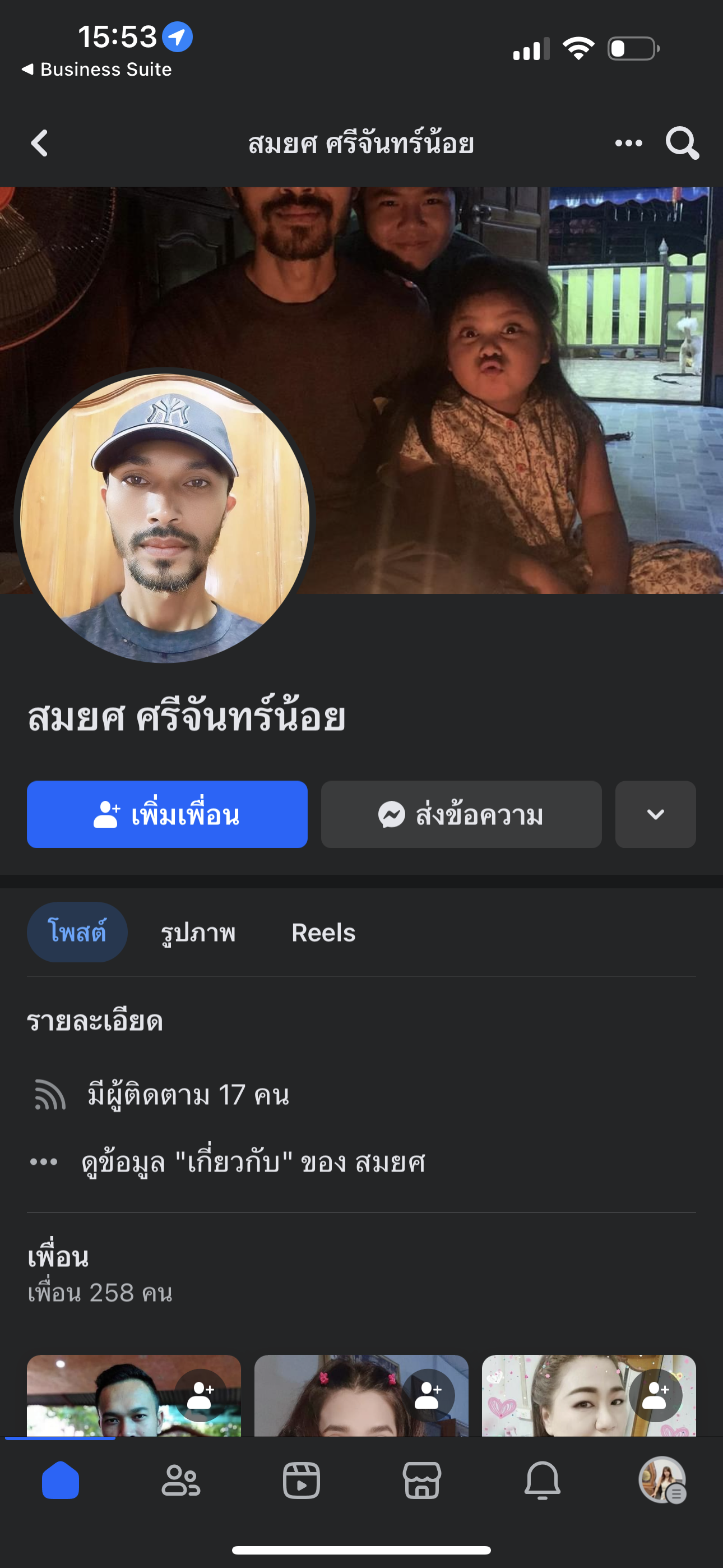Open the Video tab in bottom bar
723x1568 pixels.
tap(302, 1481)
